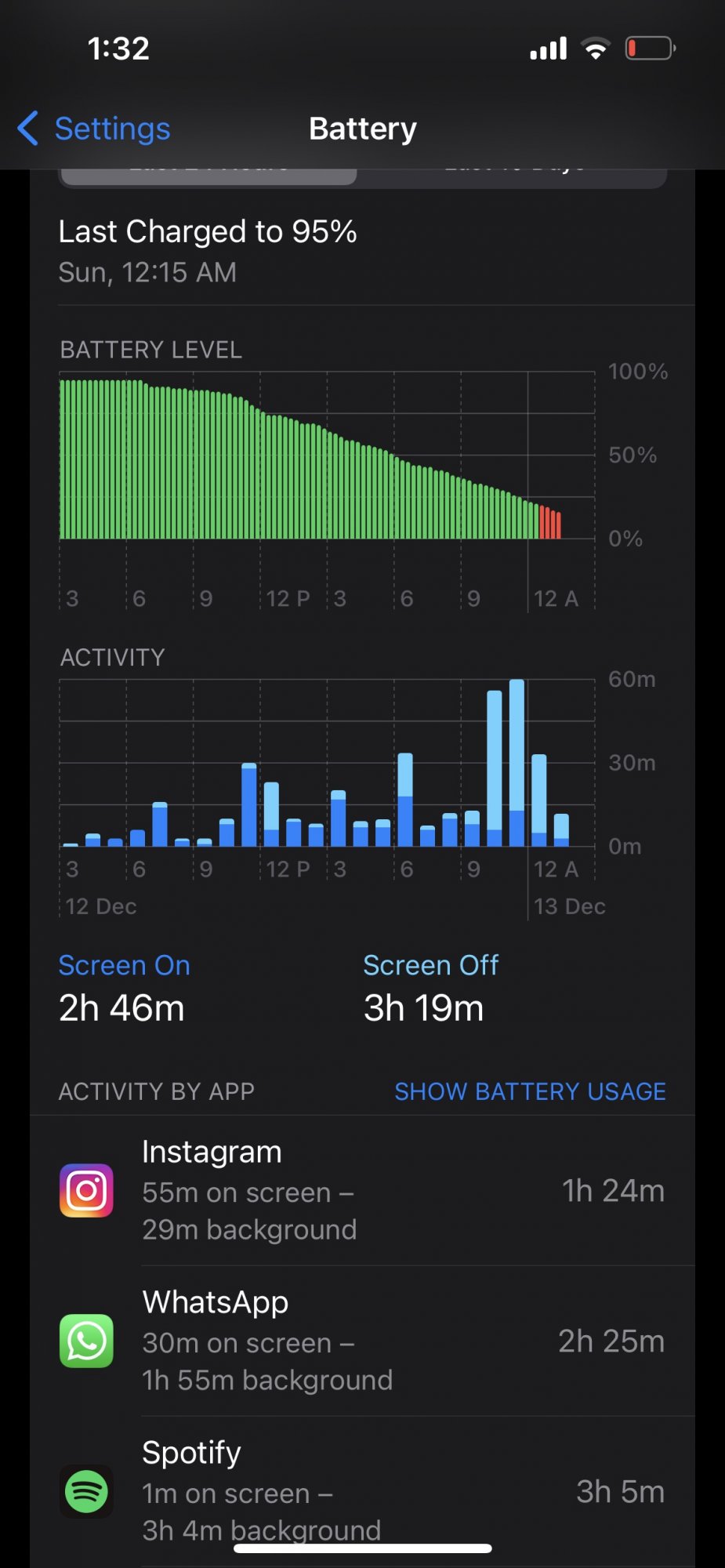Select the WhatsApp activity row
The image size is (725, 1568).
point(362,1341)
